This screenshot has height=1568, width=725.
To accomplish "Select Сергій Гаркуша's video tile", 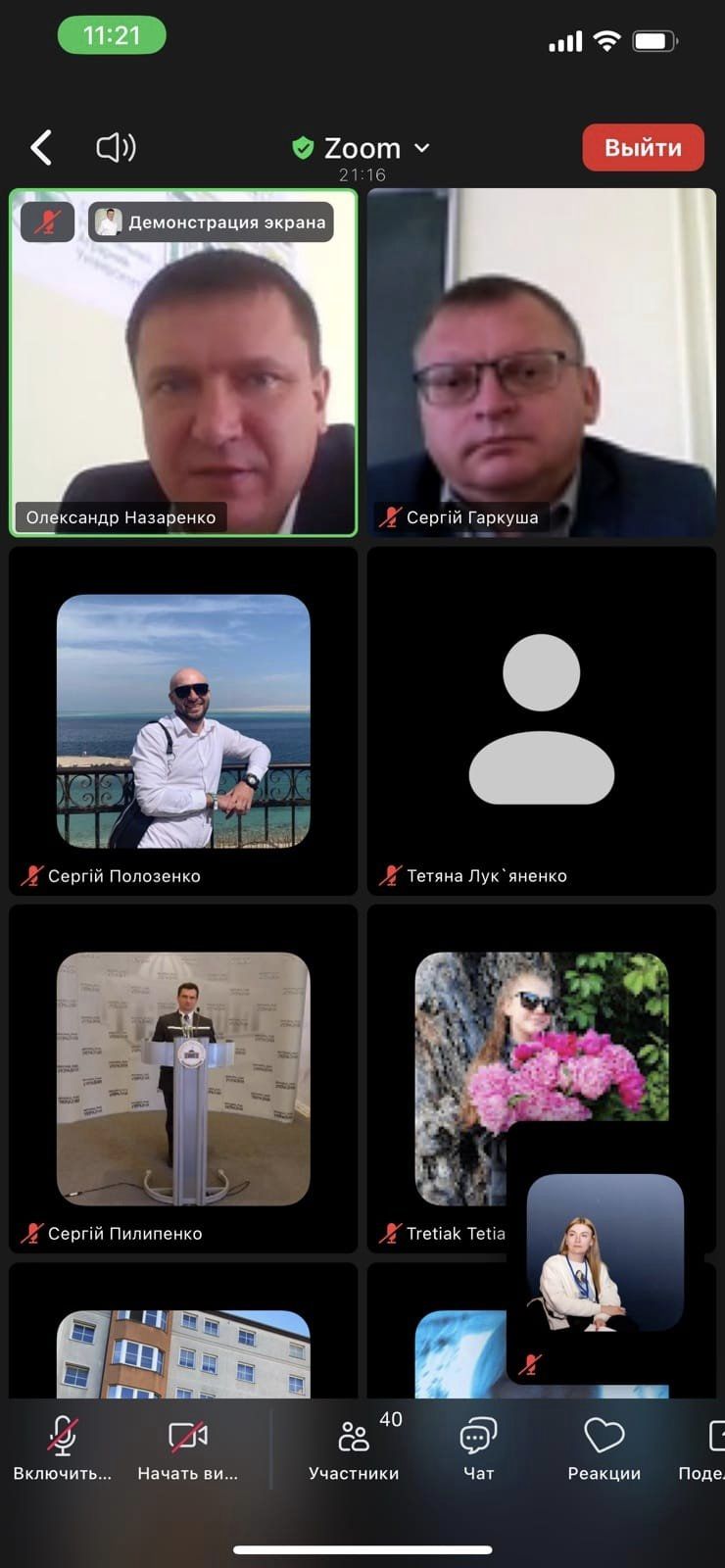I will [x=542, y=363].
